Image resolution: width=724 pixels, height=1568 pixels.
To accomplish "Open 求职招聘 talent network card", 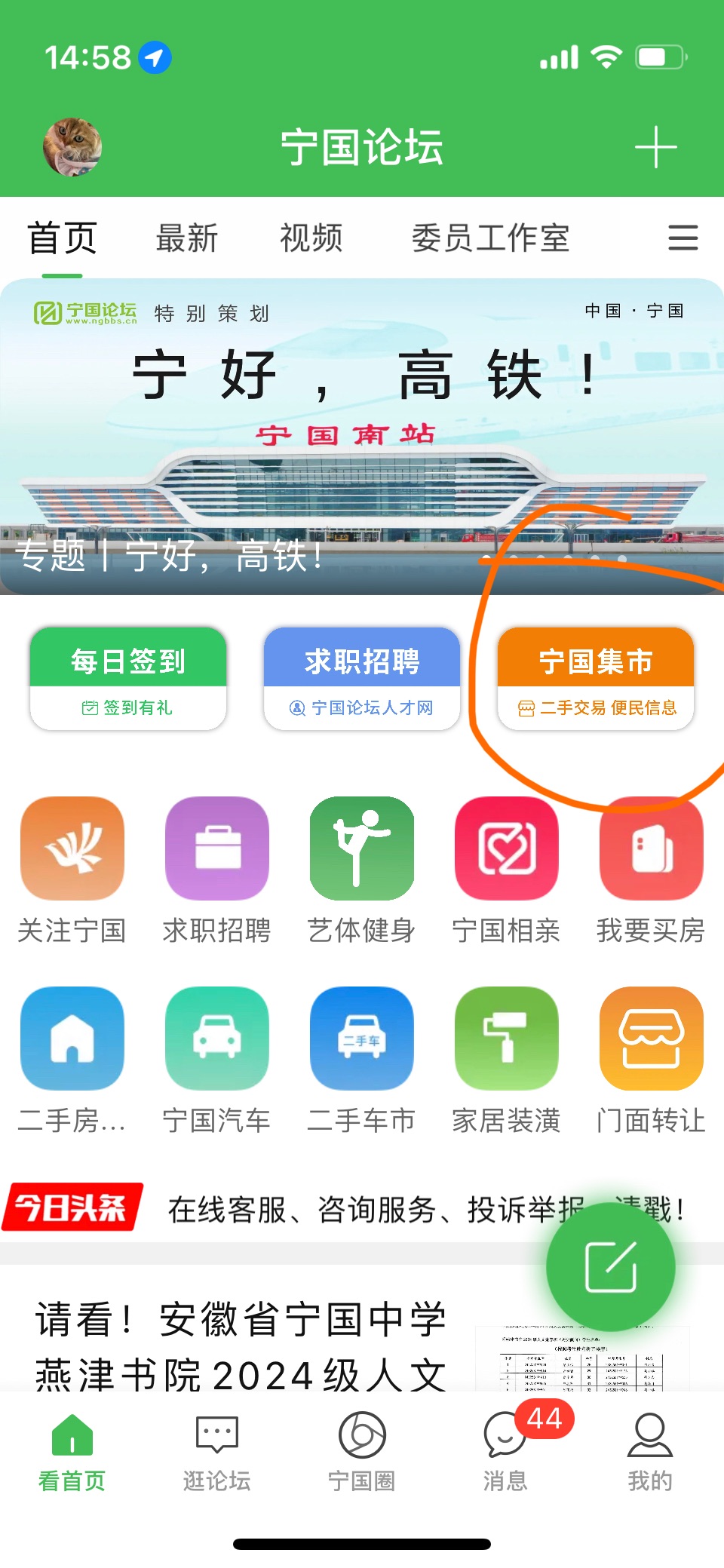I will point(362,679).
